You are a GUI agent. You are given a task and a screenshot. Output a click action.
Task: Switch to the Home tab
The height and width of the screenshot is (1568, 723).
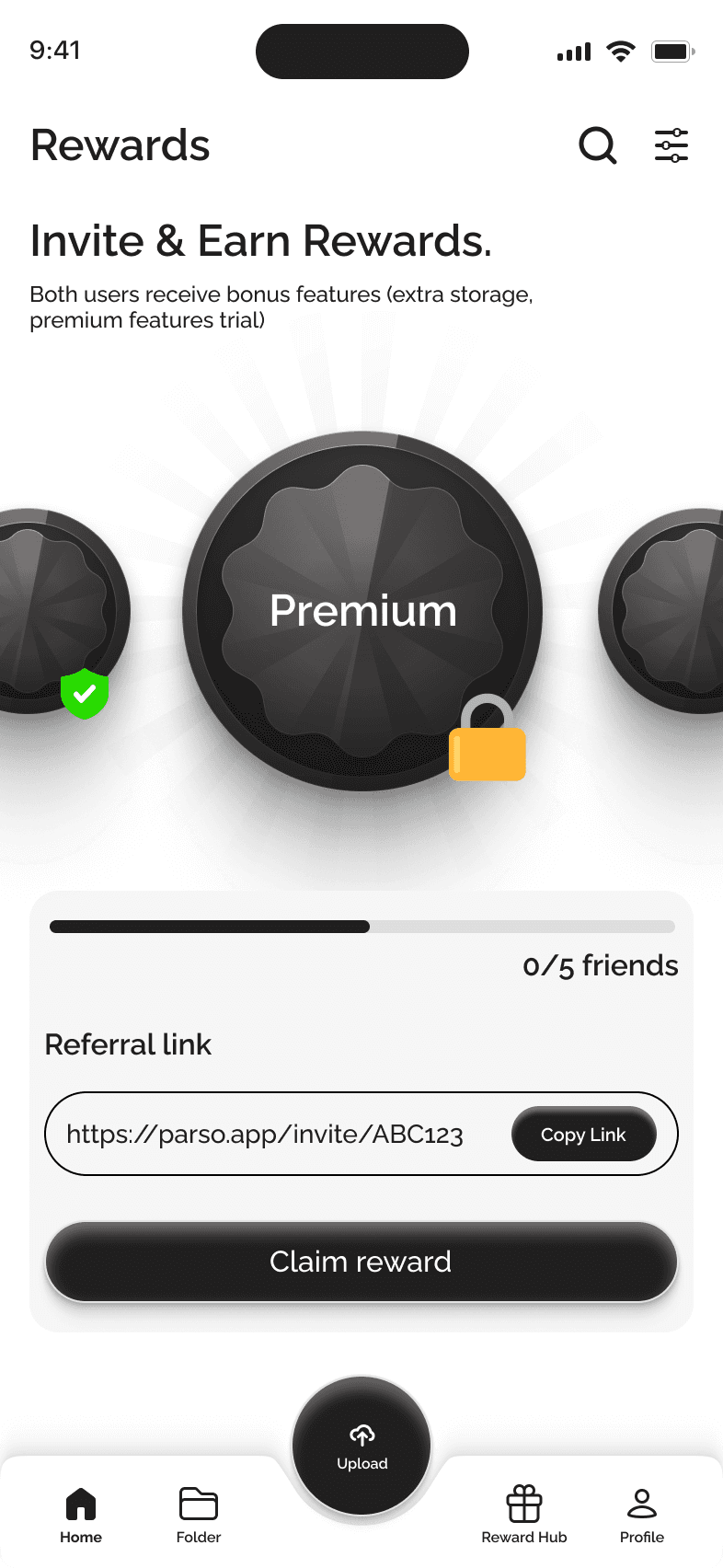click(x=81, y=1515)
